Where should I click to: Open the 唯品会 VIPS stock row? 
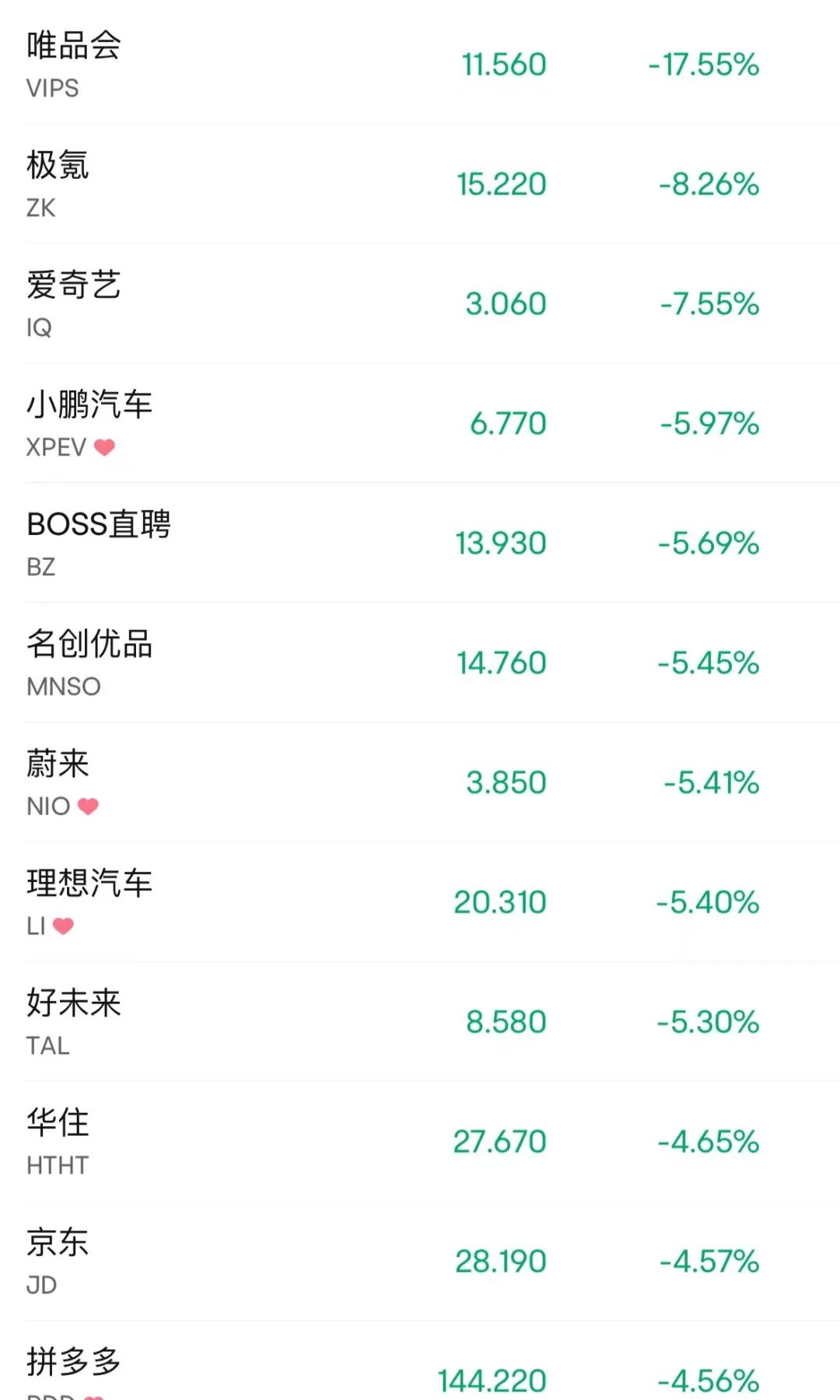[420, 65]
